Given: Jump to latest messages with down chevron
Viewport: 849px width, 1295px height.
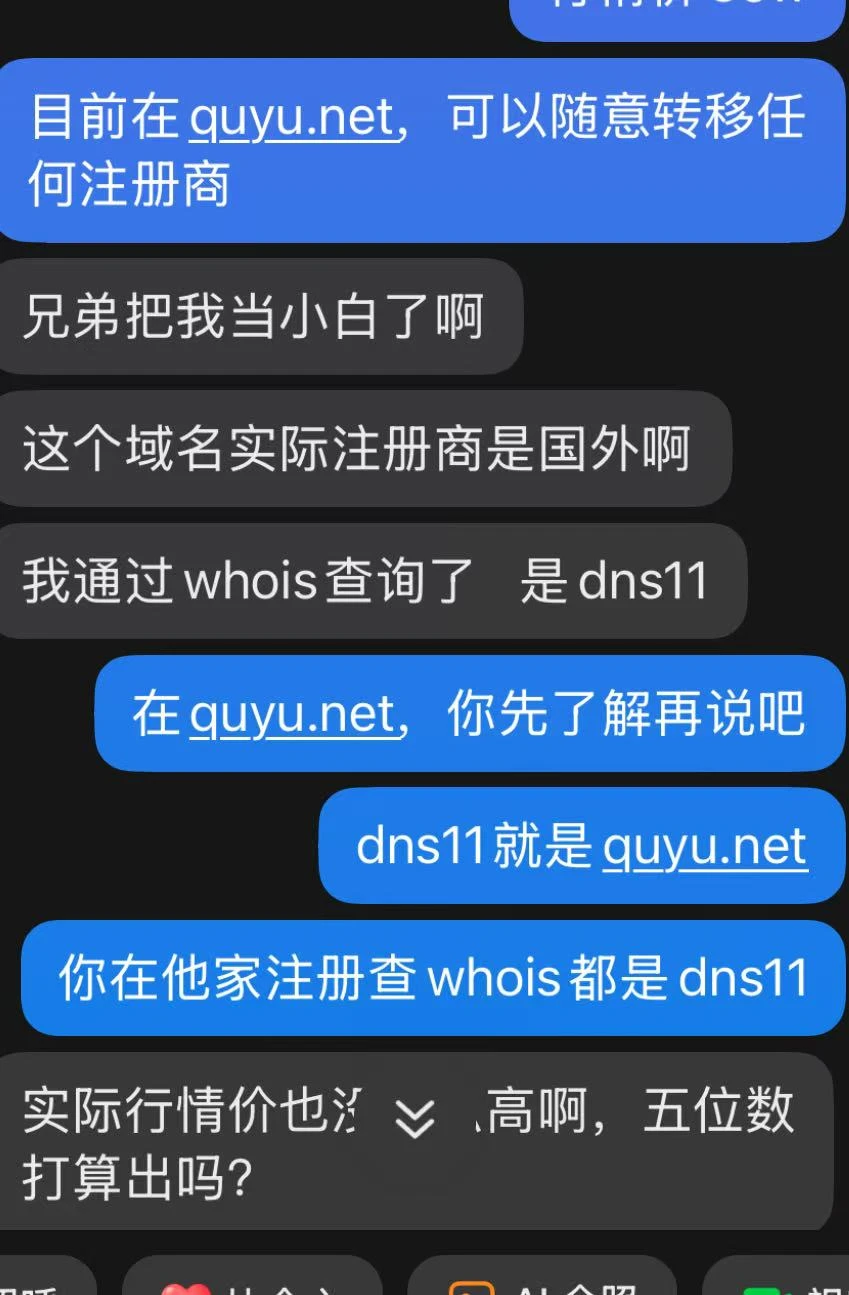Looking at the screenshot, I should click(x=414, y=1118).
